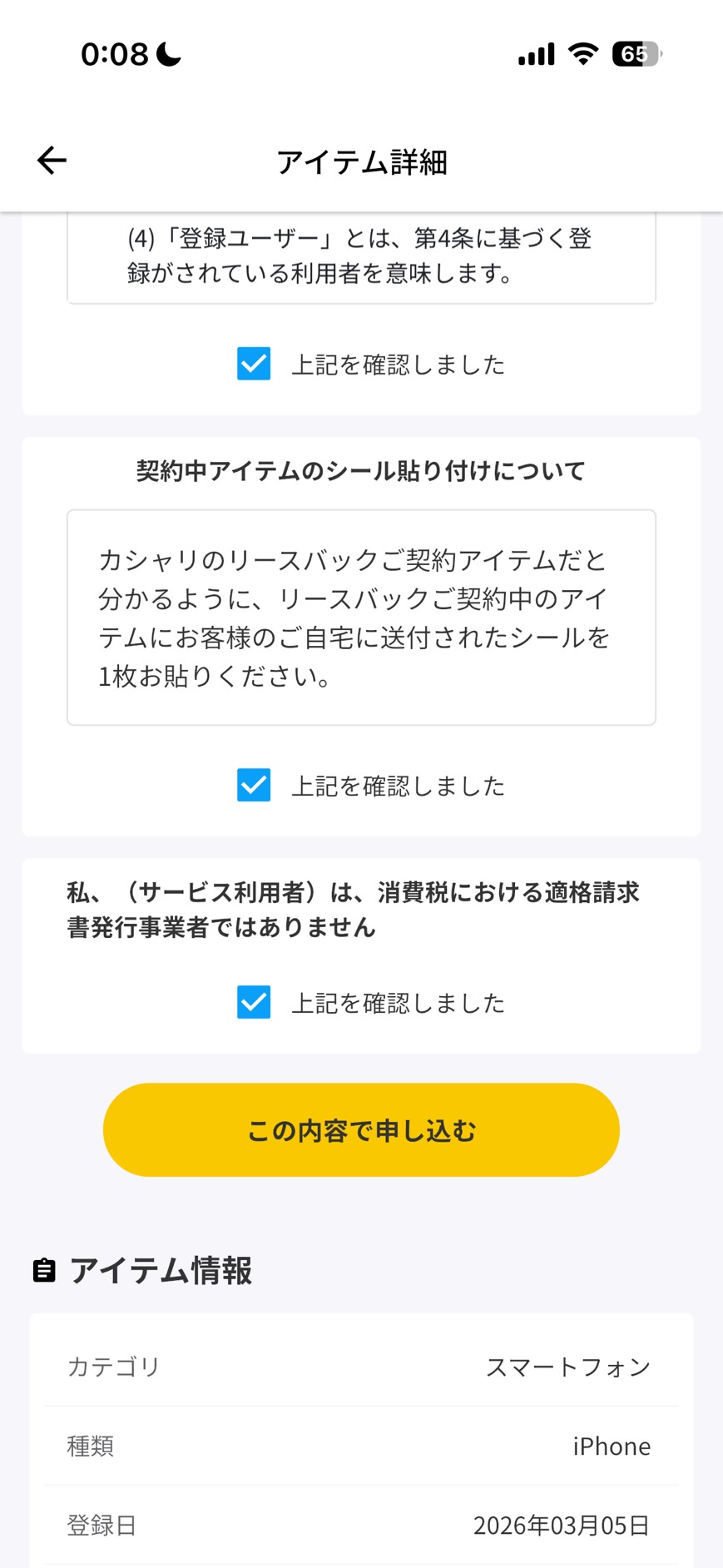Screen dimensions: 723x1568
Task: Uncheck the 登録ユーザー terms confirmation checkbox
Action: click(253, 363)
